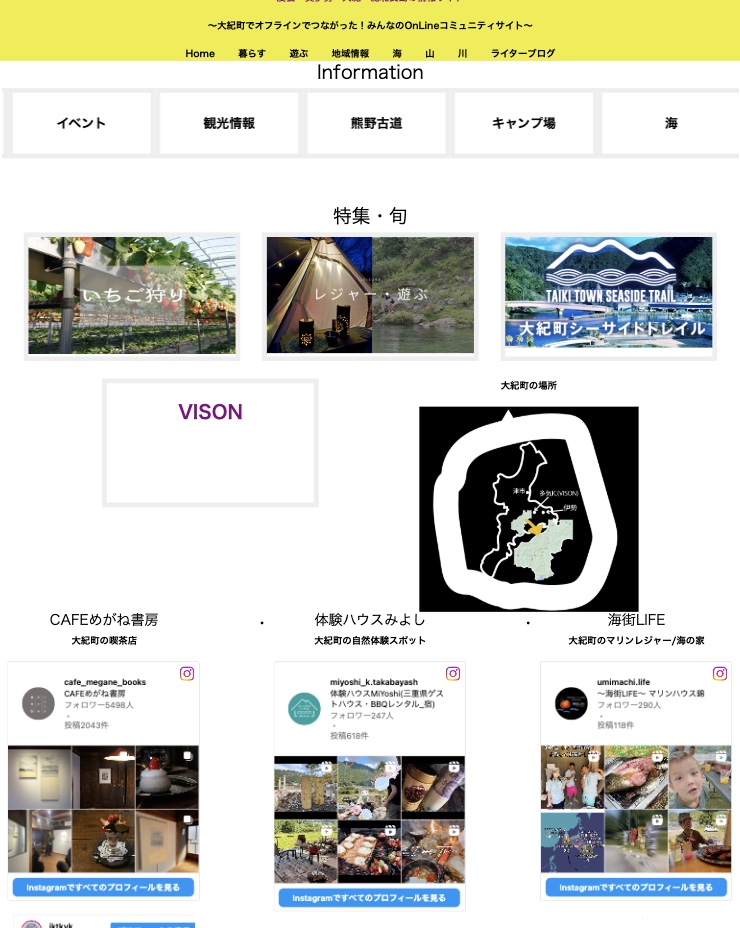View full Instagram profile of cafe_megane_books

pyautogui.click(x=103, y=887)
